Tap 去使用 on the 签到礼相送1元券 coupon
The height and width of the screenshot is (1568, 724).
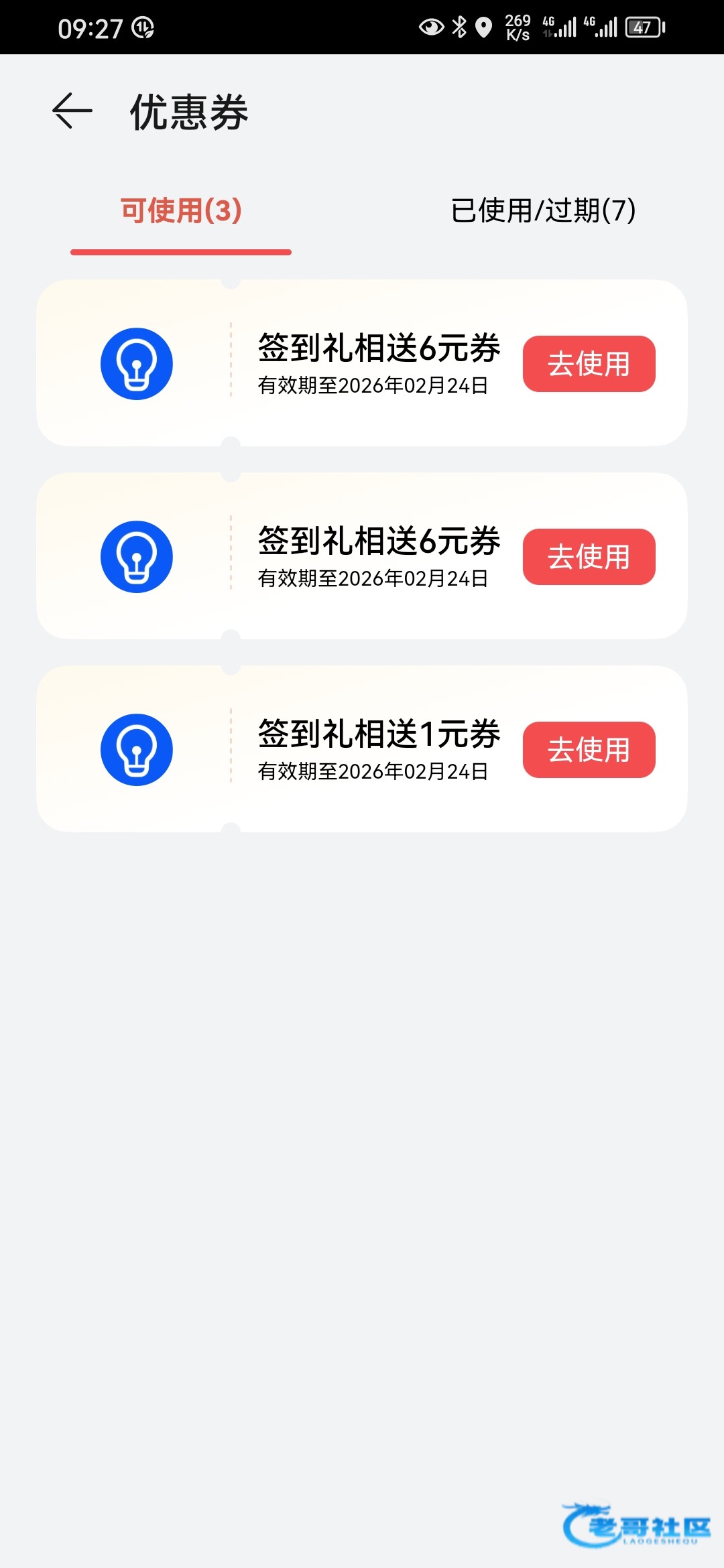[589, 750]
